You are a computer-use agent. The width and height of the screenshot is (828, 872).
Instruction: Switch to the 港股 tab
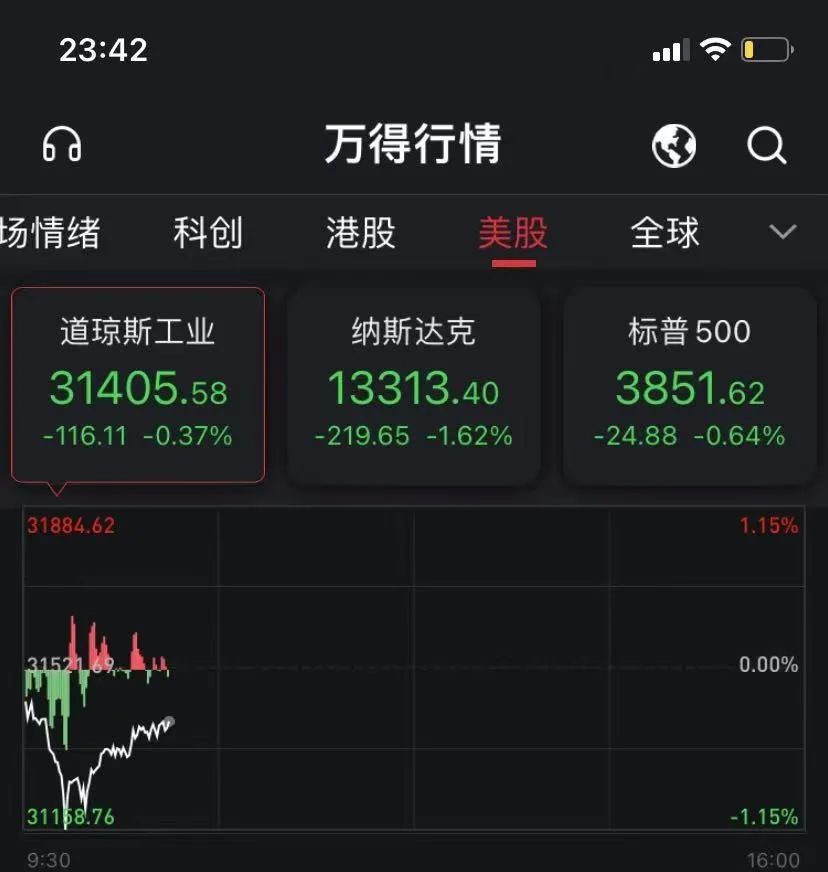coord(360,232)
